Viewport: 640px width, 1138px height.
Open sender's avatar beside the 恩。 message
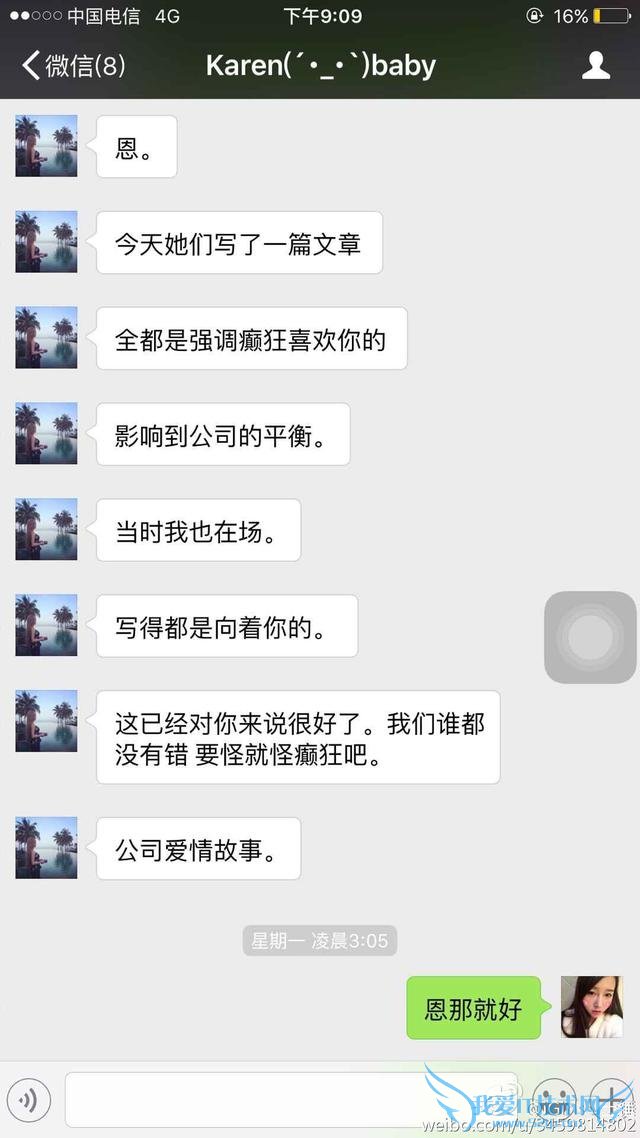coord(46,146)
